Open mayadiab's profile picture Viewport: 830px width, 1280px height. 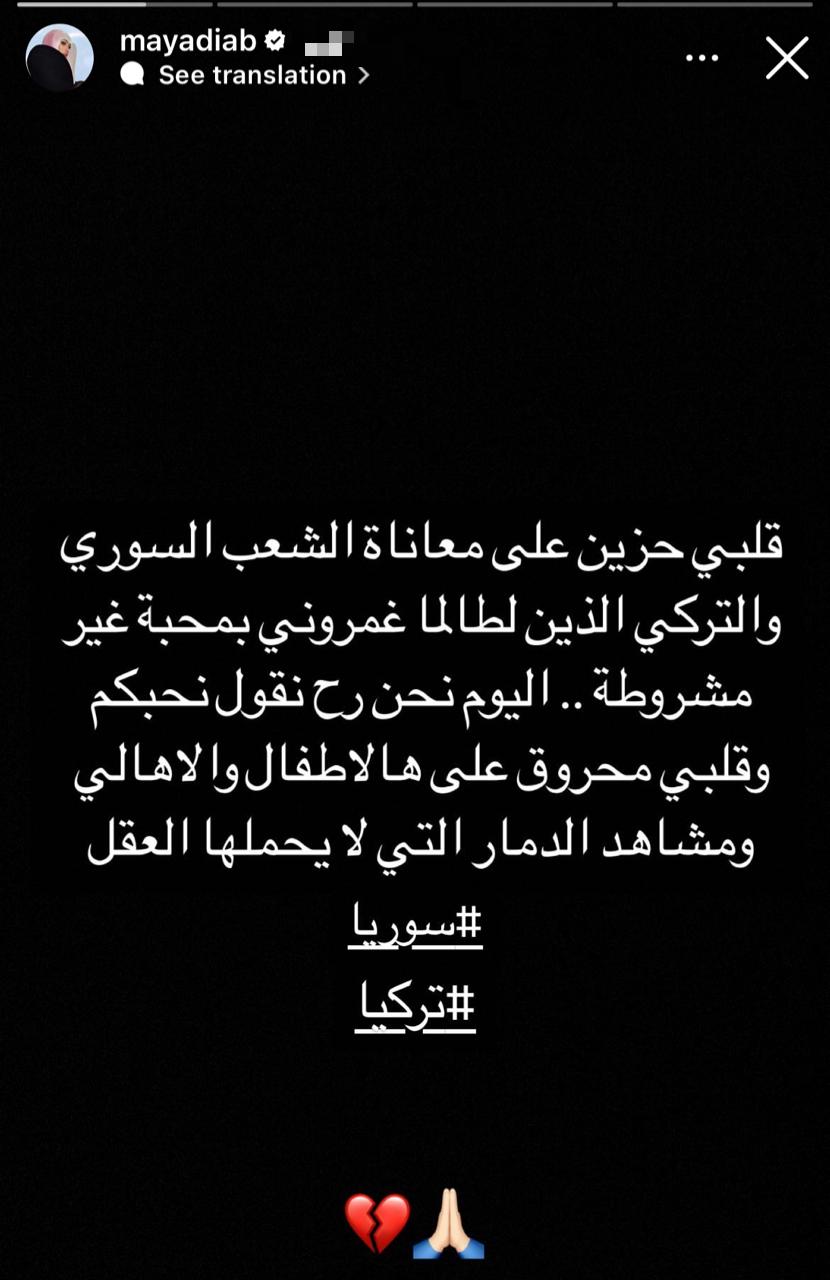click(x=59, y=58)
